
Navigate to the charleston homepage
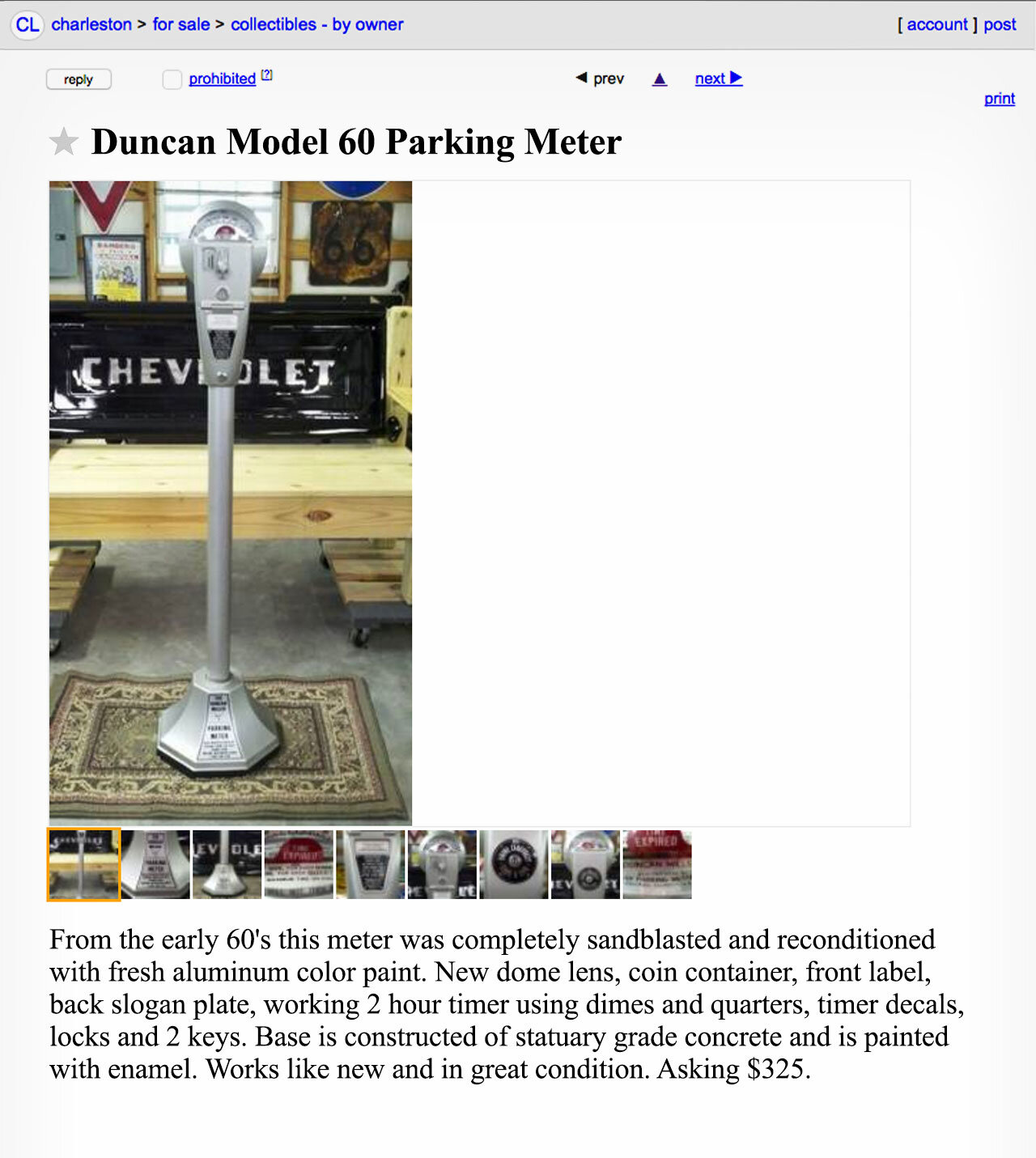tap(91, 24)
